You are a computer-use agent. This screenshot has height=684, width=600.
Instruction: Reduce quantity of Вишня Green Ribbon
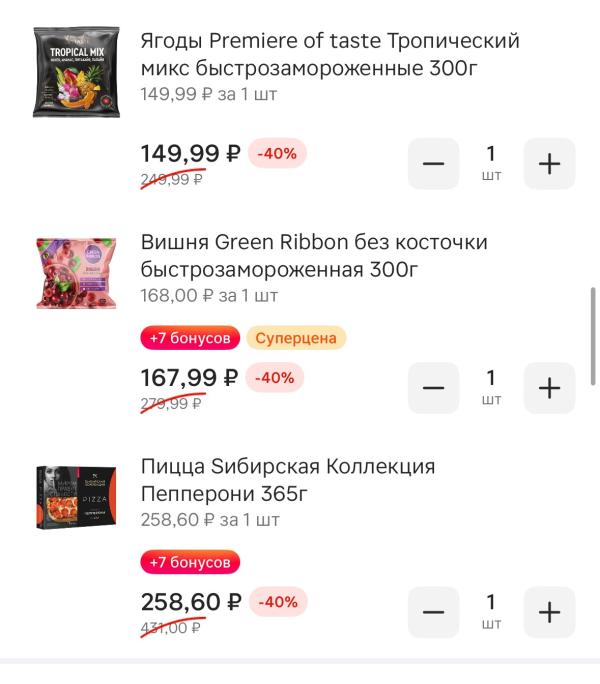pos(433,388)
